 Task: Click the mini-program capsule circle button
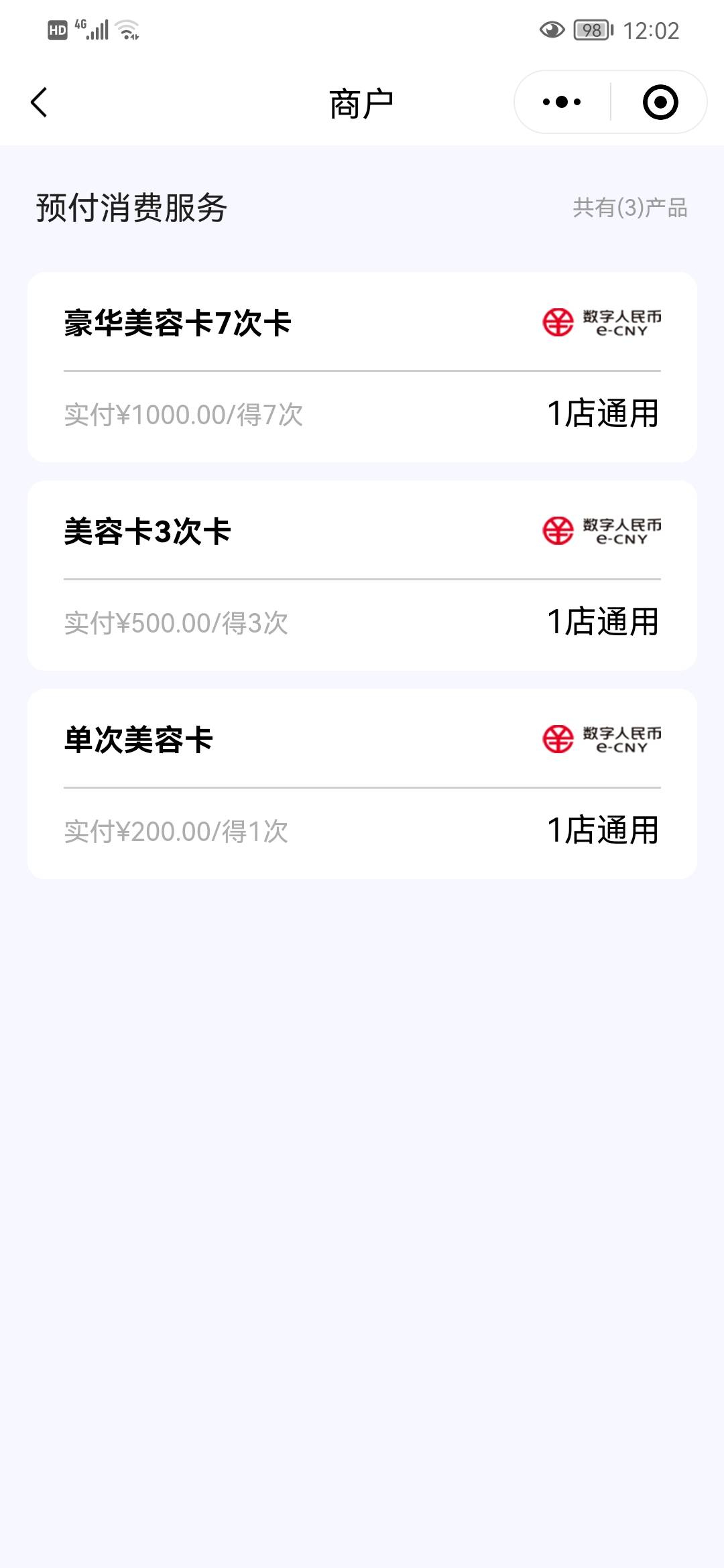pyautogui.click(x=659, y=102)
